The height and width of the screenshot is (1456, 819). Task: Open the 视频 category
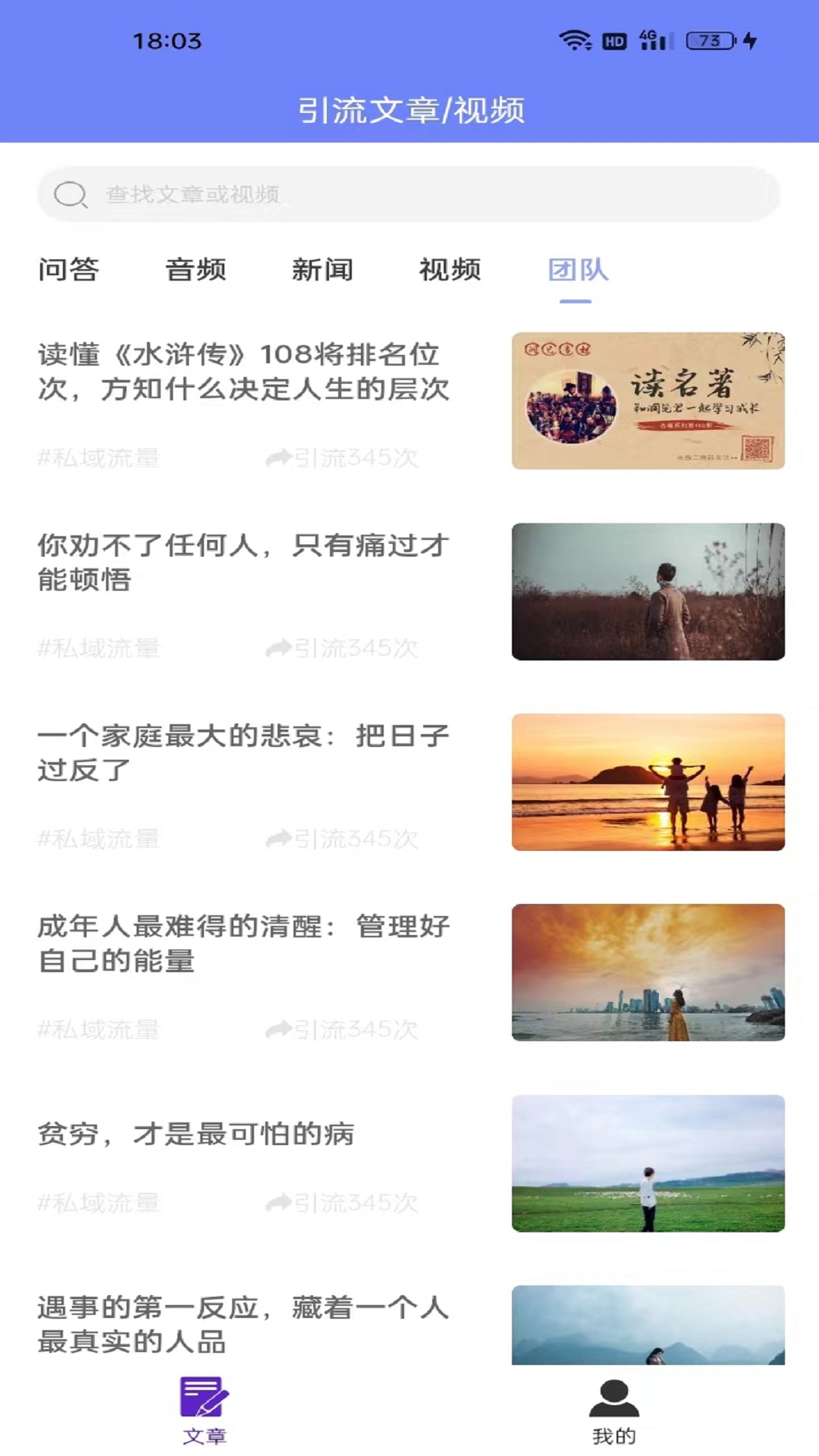coord(450,271)
